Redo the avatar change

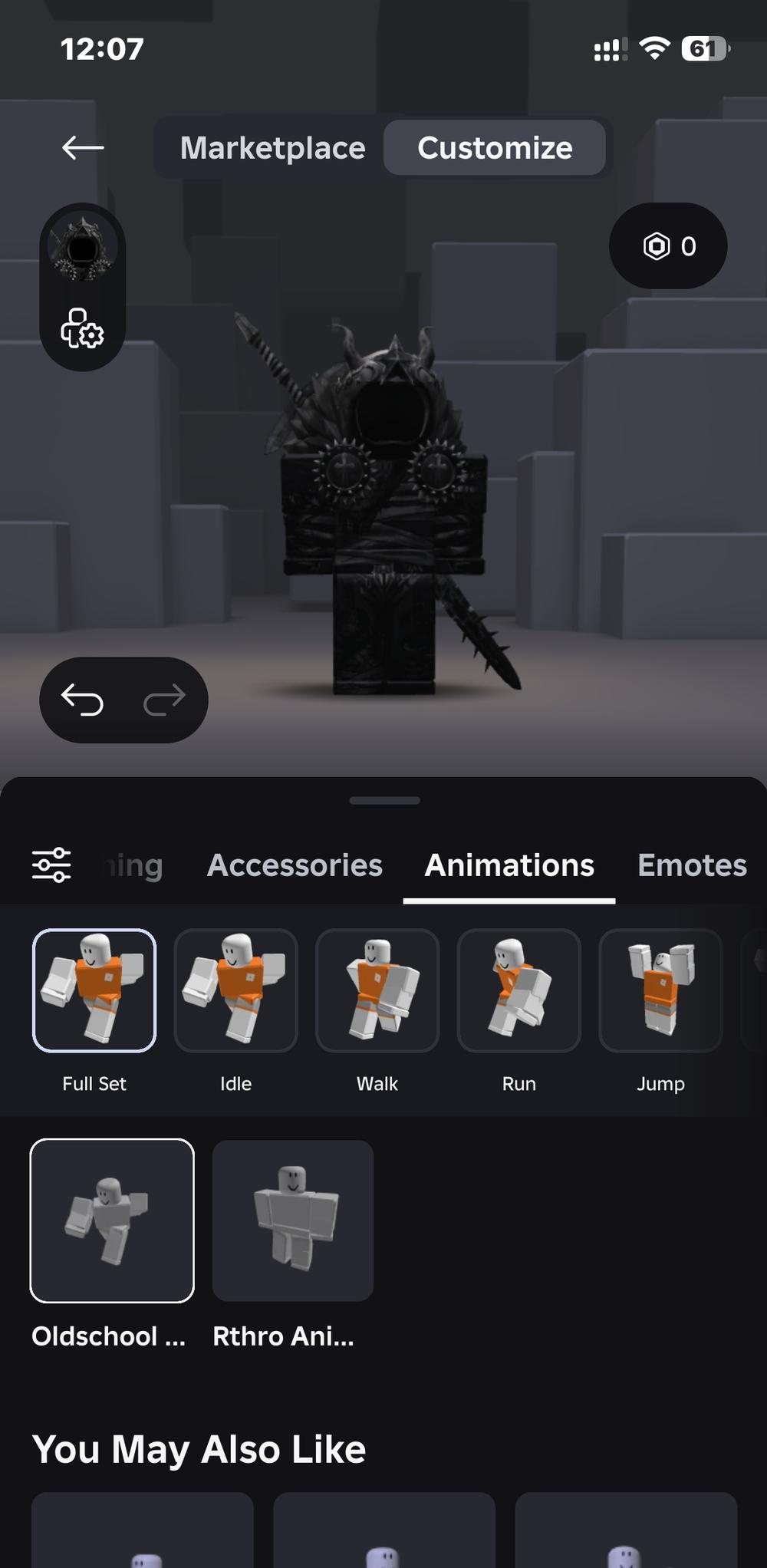coord(165,700)
